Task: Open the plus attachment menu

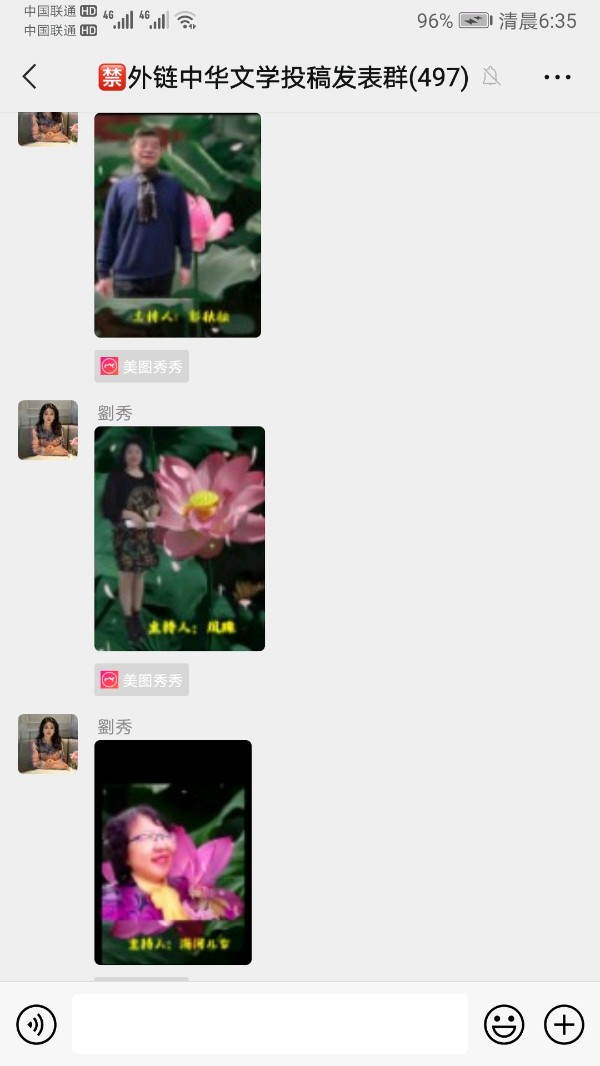Action: [564, 1025]
